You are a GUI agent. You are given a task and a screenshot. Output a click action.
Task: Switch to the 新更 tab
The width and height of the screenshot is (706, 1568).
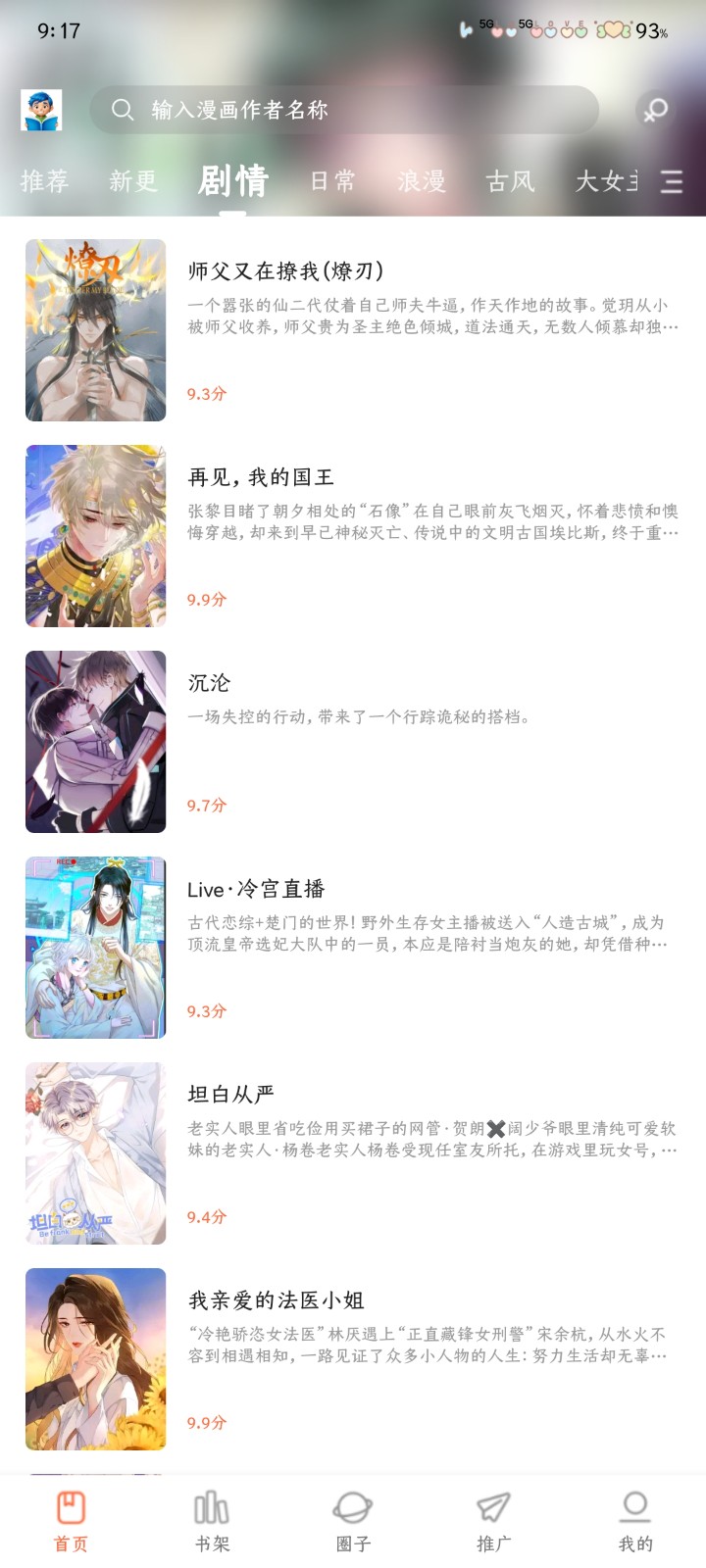pos(135,181)
